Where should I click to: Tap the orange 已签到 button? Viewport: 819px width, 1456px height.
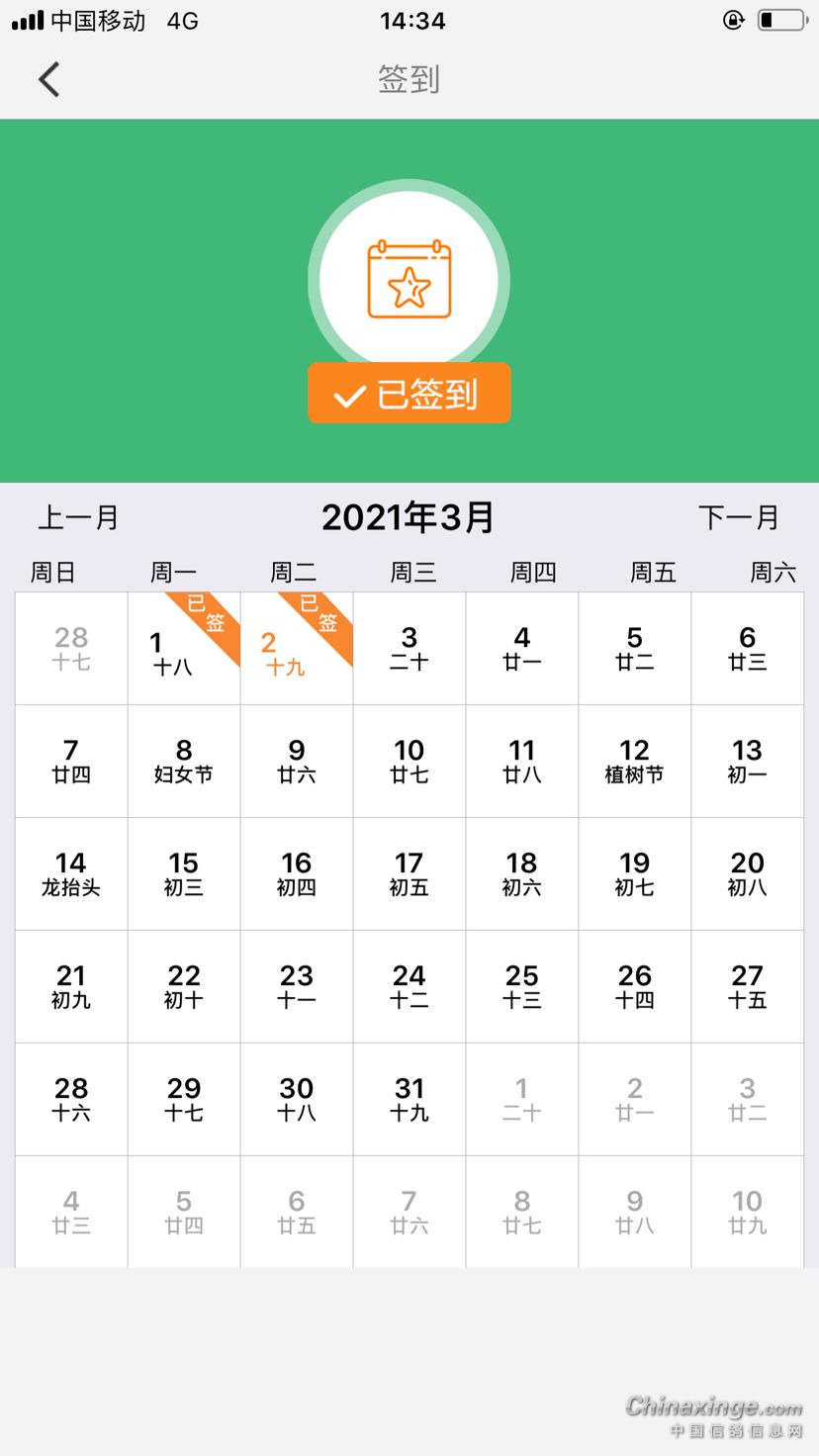409,394
